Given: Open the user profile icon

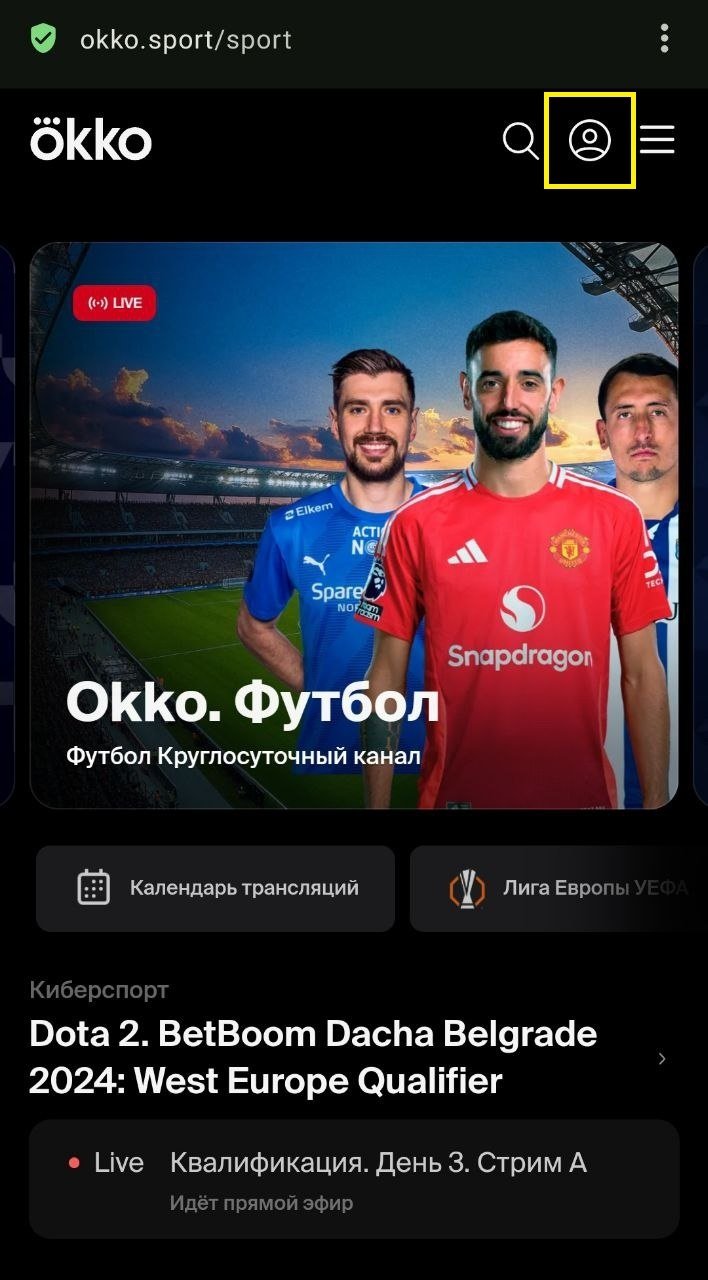Looking at the screenshot, I should [590, 141].
